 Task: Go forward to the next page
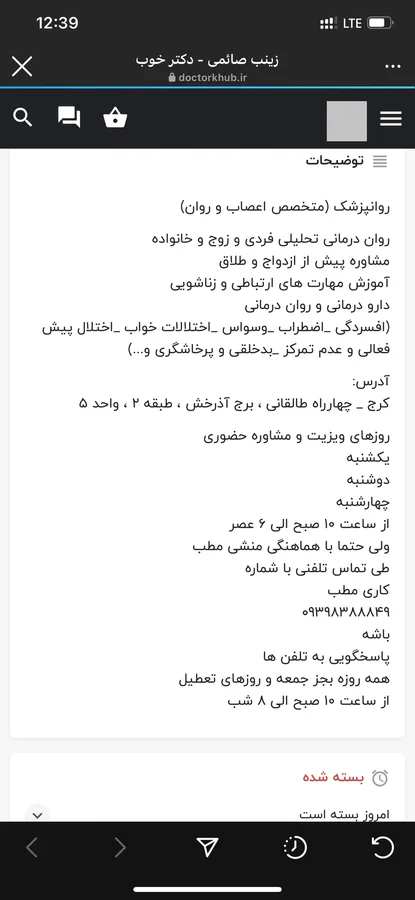tap(120, 847)
